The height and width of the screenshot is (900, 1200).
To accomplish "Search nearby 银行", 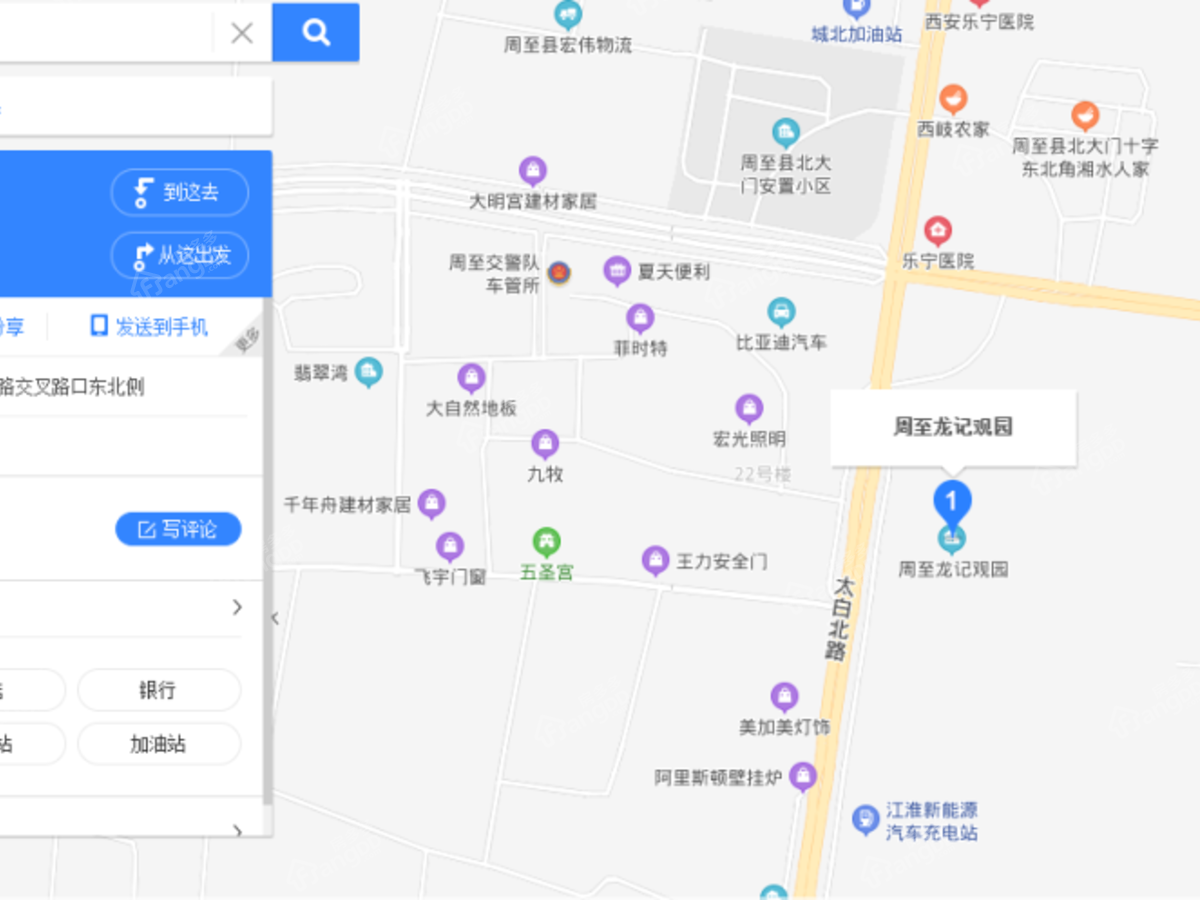I will (x=158, y=690).
